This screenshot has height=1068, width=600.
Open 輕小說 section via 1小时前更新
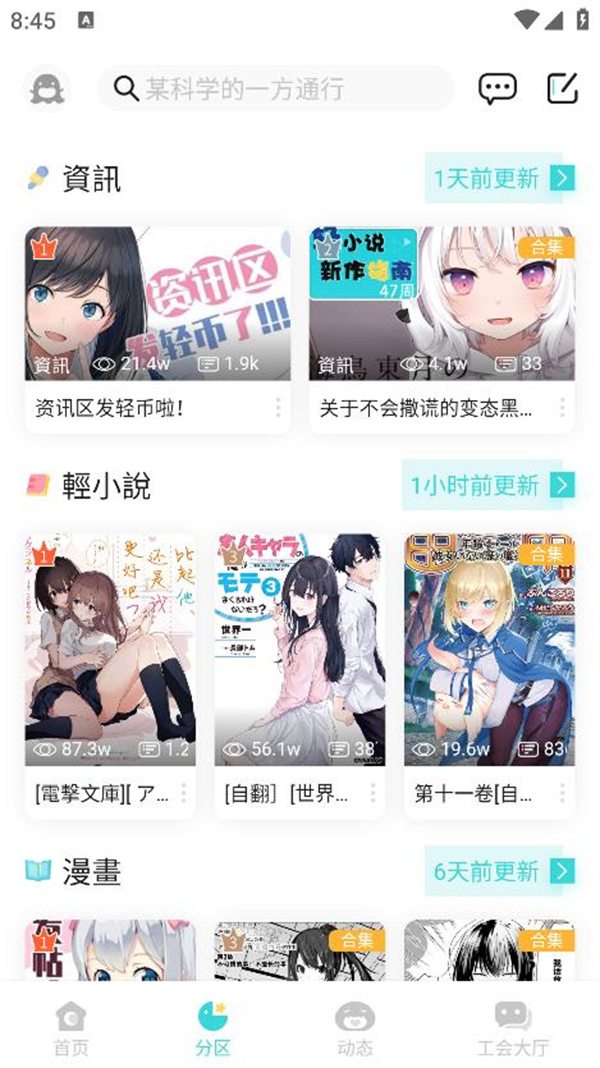489,486
